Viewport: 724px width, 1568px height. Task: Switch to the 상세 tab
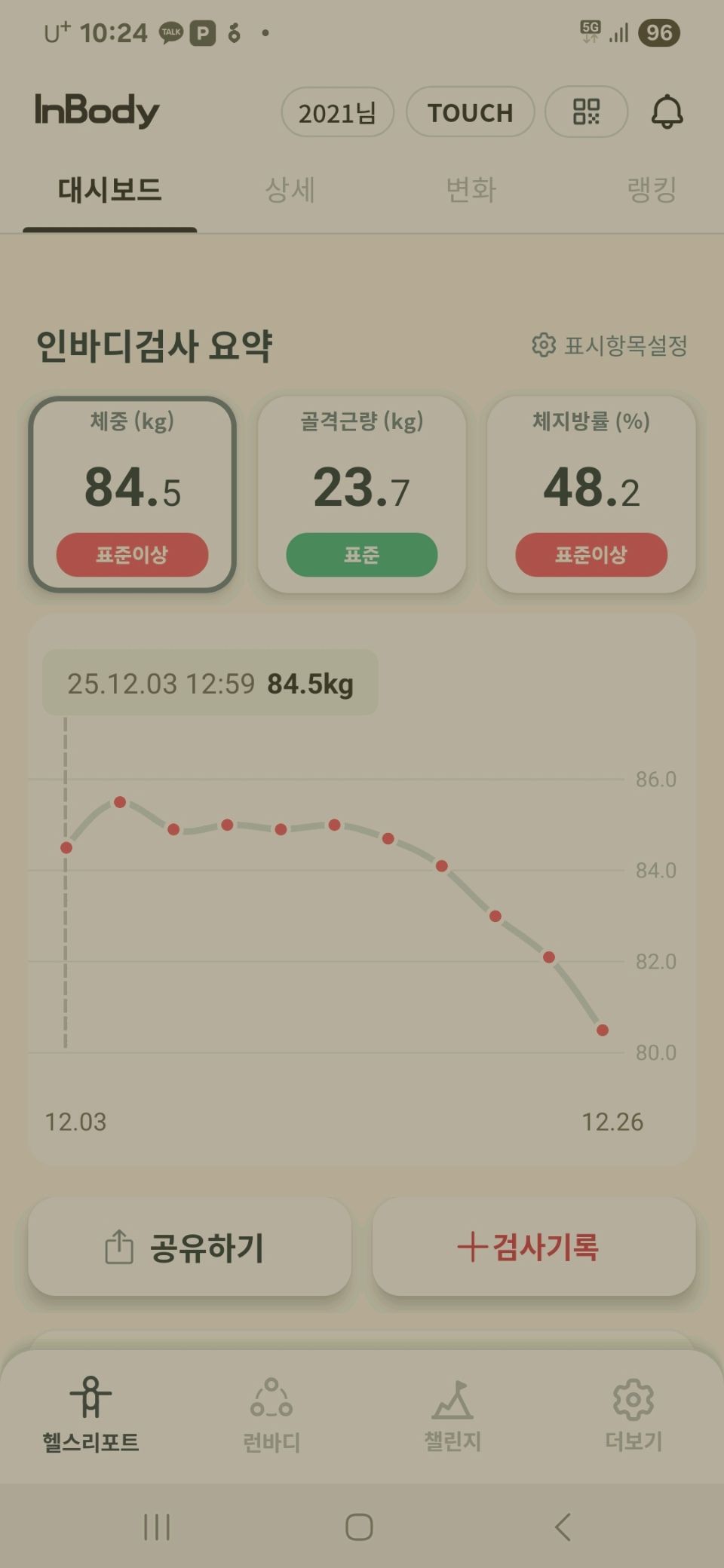(x=290, y=190)
